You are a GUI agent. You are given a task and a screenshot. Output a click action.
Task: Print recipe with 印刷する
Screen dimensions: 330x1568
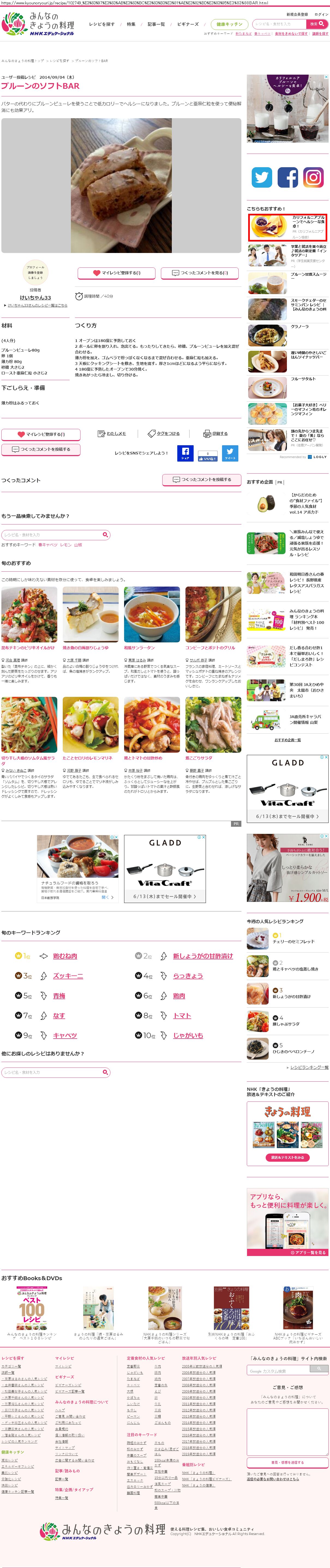pos(216,433)
